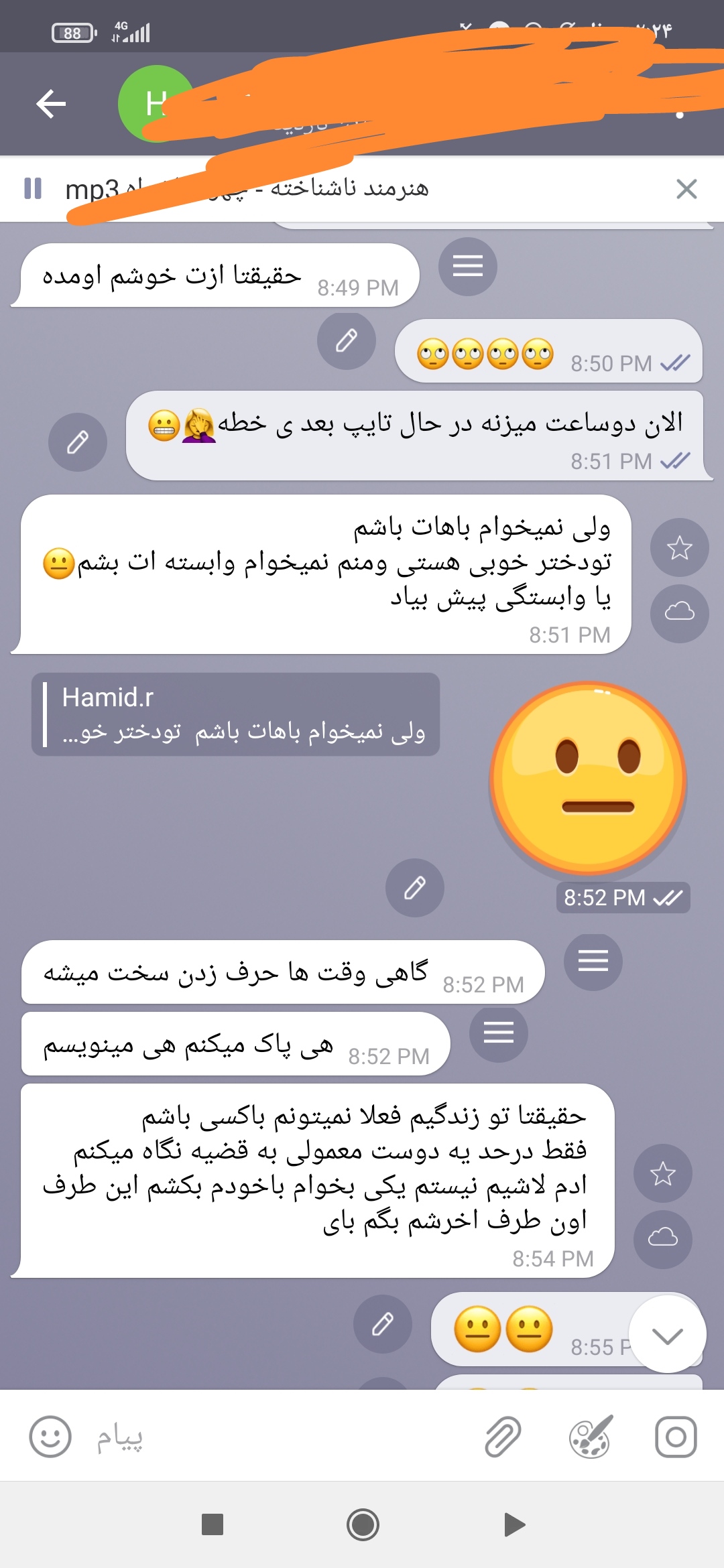724x1568 pixels.
Task: Save 'حقیقتا تو زندگیم' message to cloud
Action: [x=662, y=1238]
